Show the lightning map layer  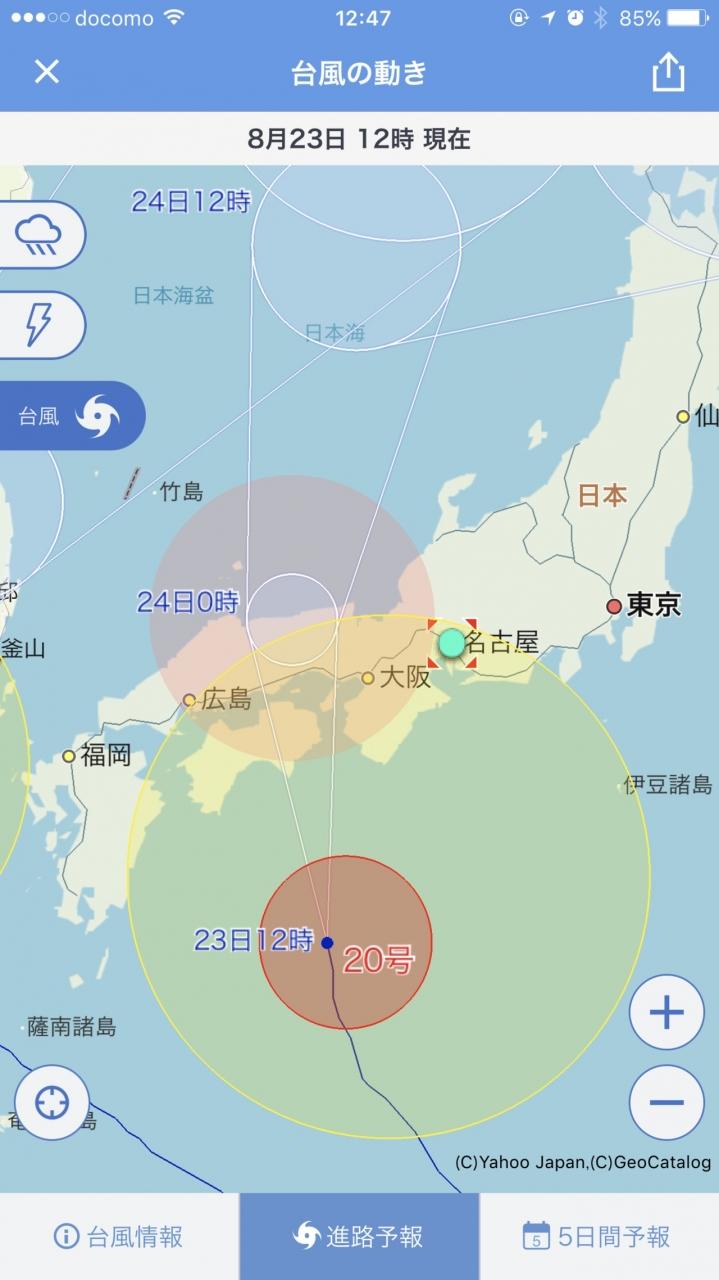pyautogui.click(x=38, y=325)
